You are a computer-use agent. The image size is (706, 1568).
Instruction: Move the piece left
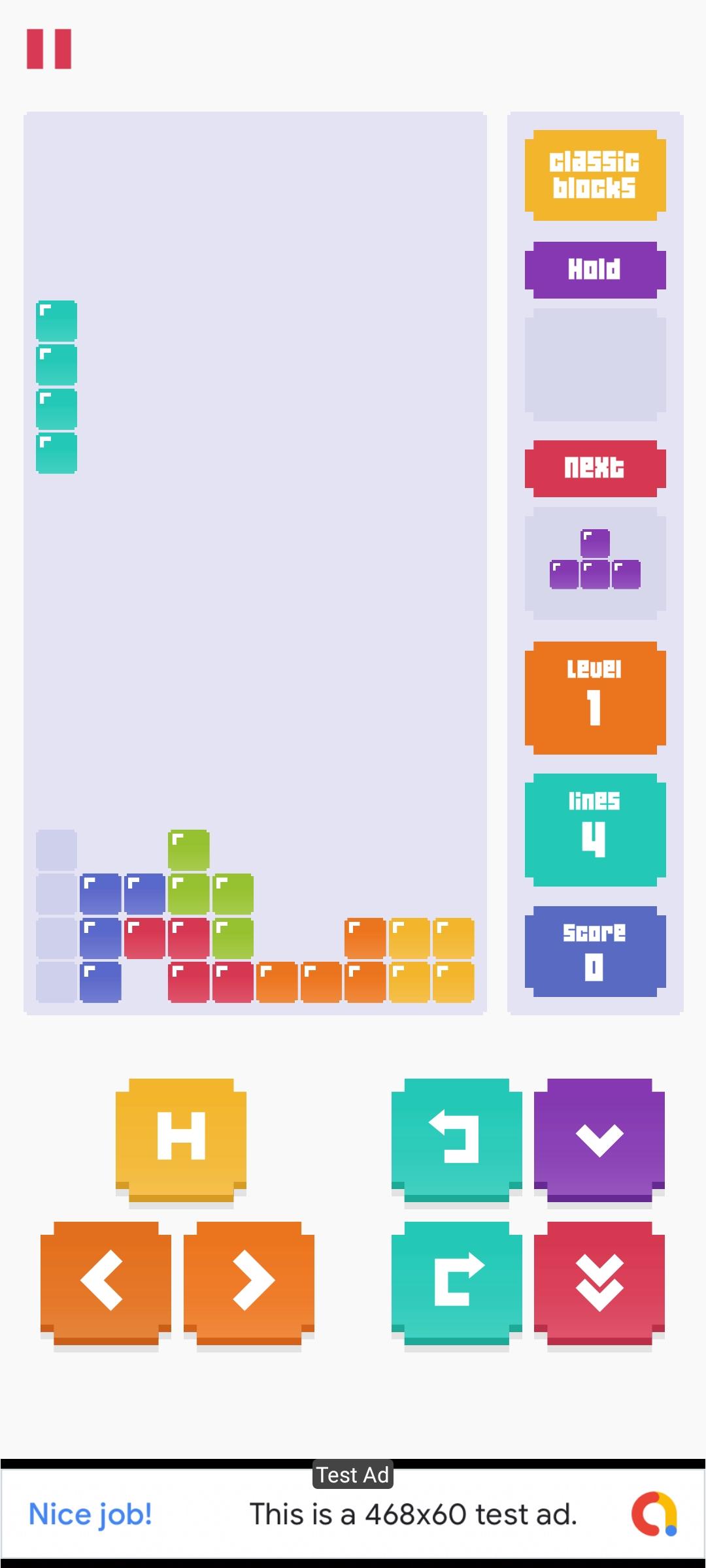tap(106, 1282)
